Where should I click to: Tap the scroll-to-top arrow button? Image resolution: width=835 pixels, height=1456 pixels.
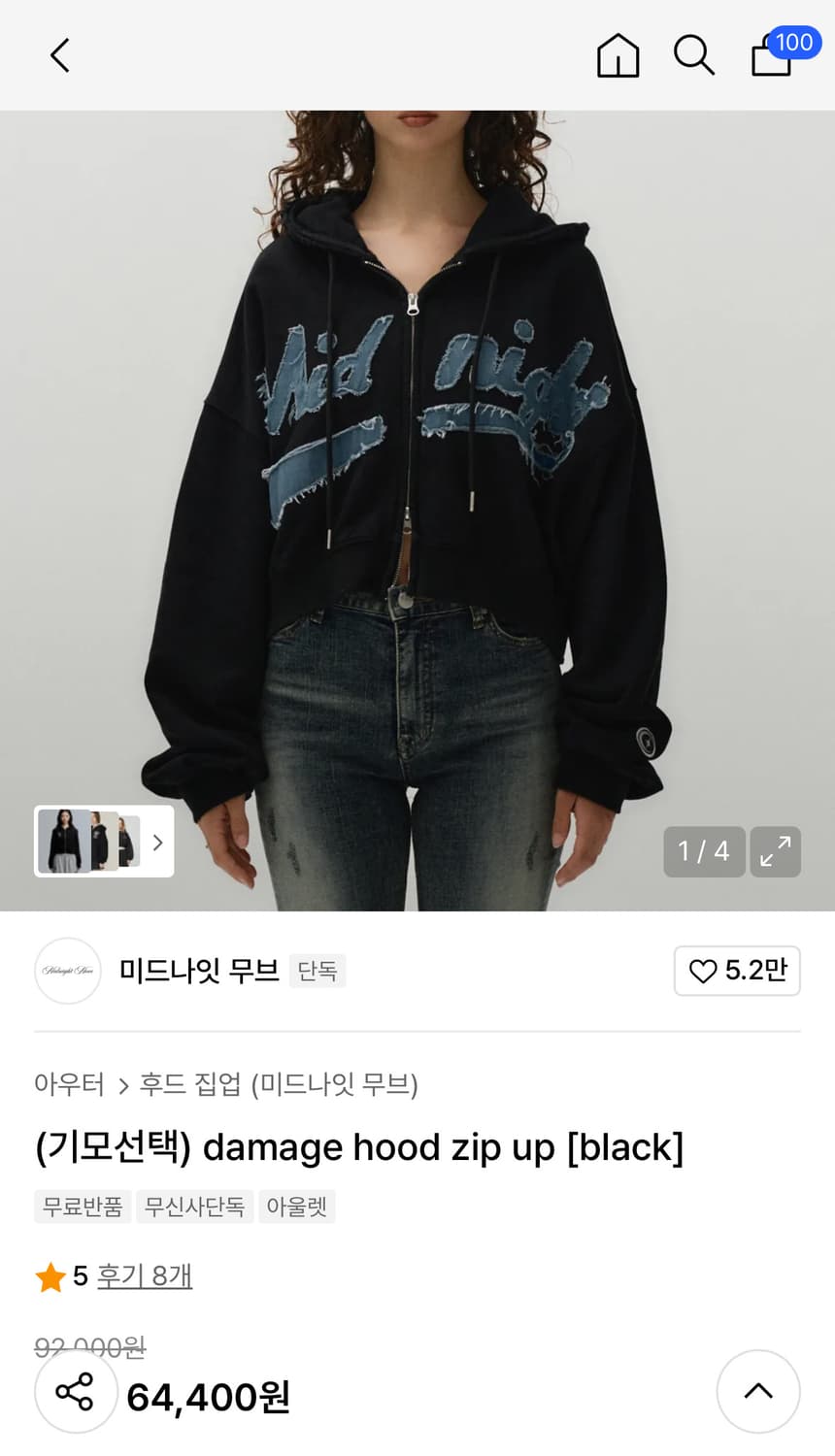tap(758, 1392)
